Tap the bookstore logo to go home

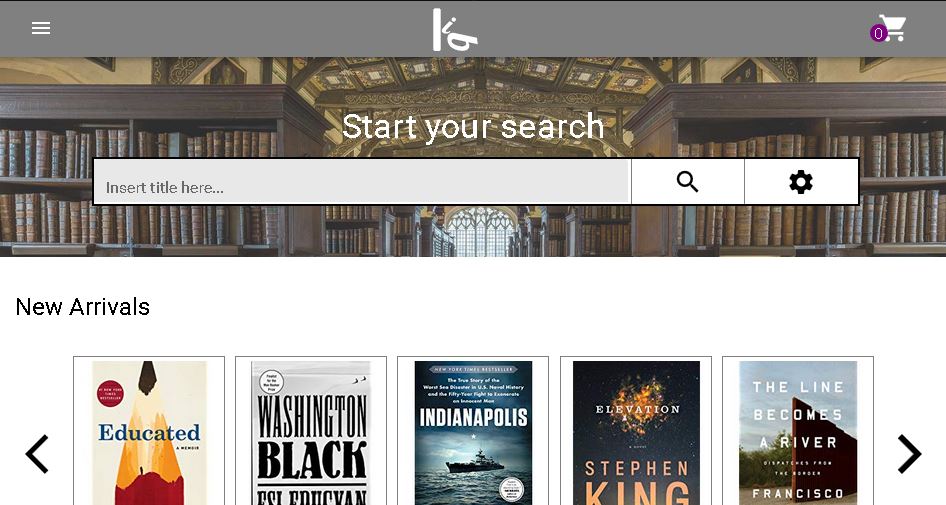pyautogui.click(x=454, y=29)
